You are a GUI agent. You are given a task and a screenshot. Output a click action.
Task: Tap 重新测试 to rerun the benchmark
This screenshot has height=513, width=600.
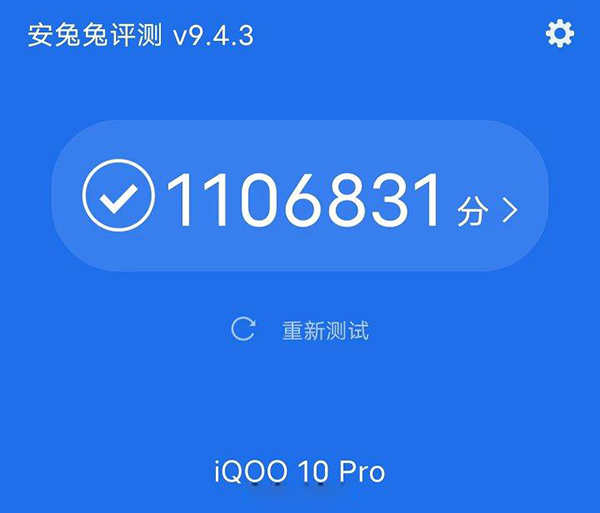(301, 330)
